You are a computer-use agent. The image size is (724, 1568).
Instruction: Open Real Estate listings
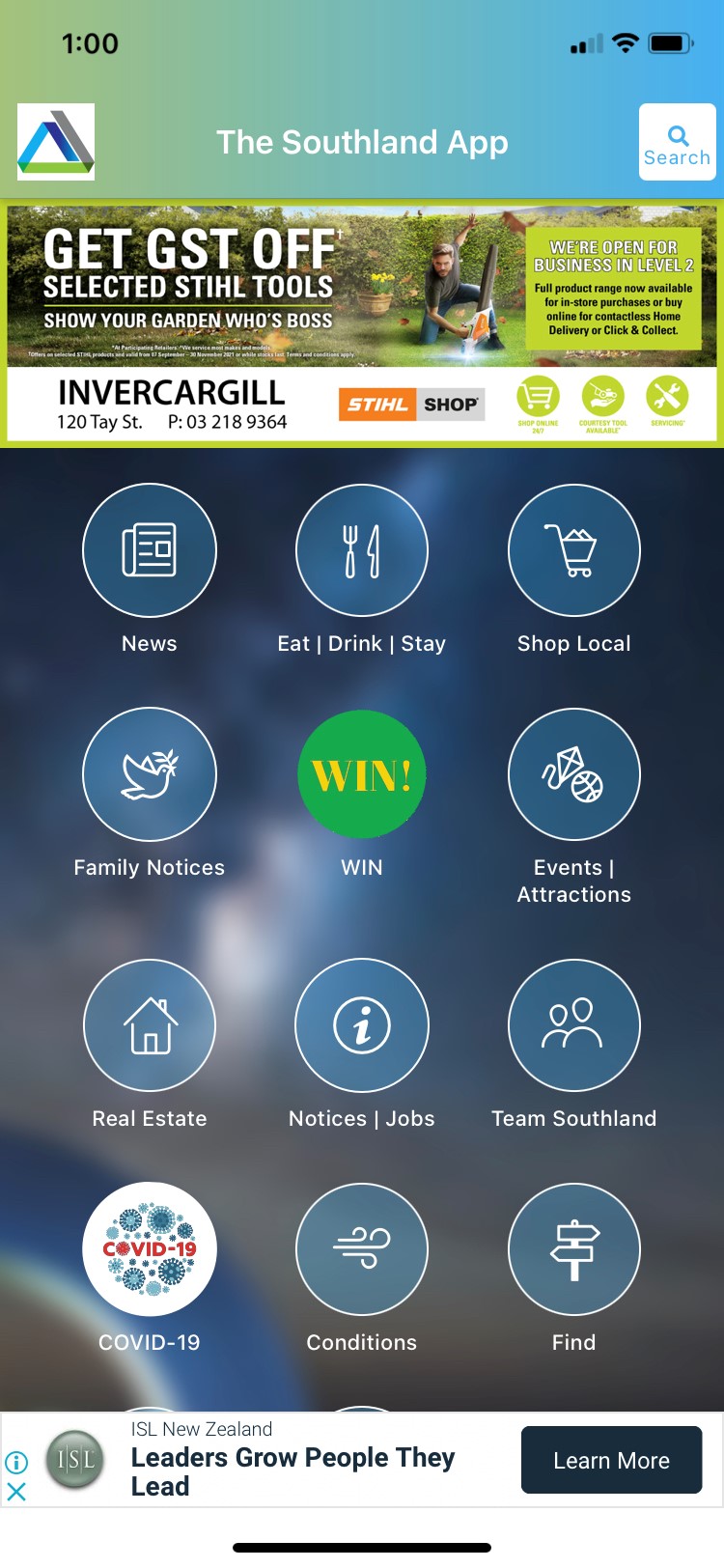150,1025
